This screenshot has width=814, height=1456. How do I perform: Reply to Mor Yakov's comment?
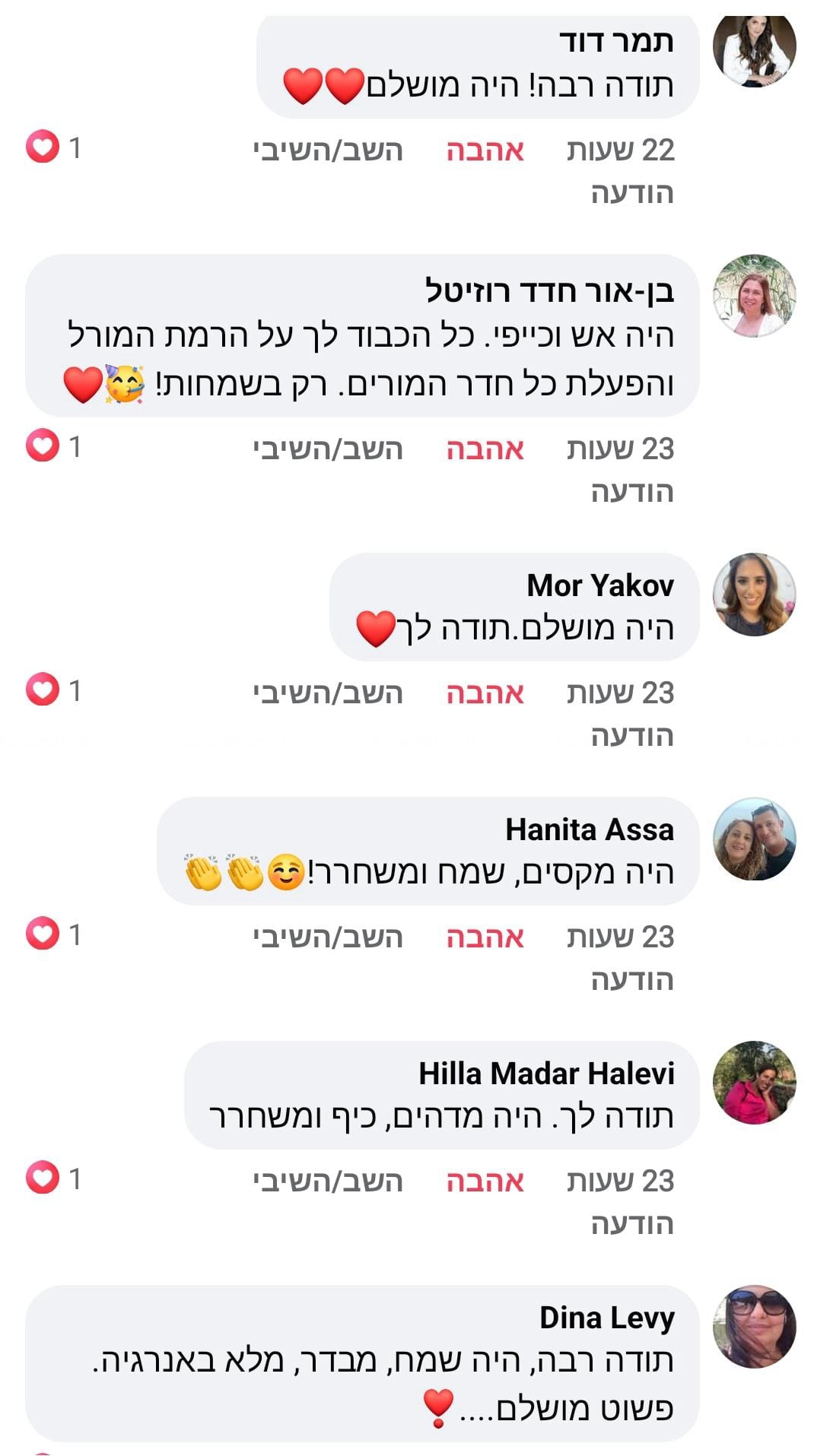tap(327, 693)
